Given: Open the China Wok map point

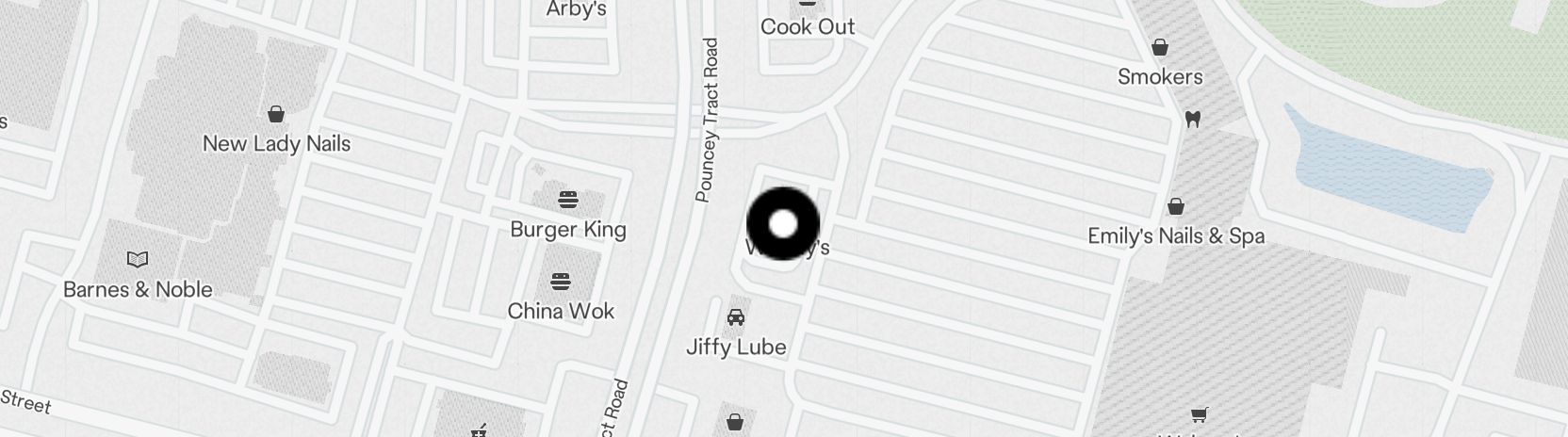Looking at the screenshot, I should (561, 282).
